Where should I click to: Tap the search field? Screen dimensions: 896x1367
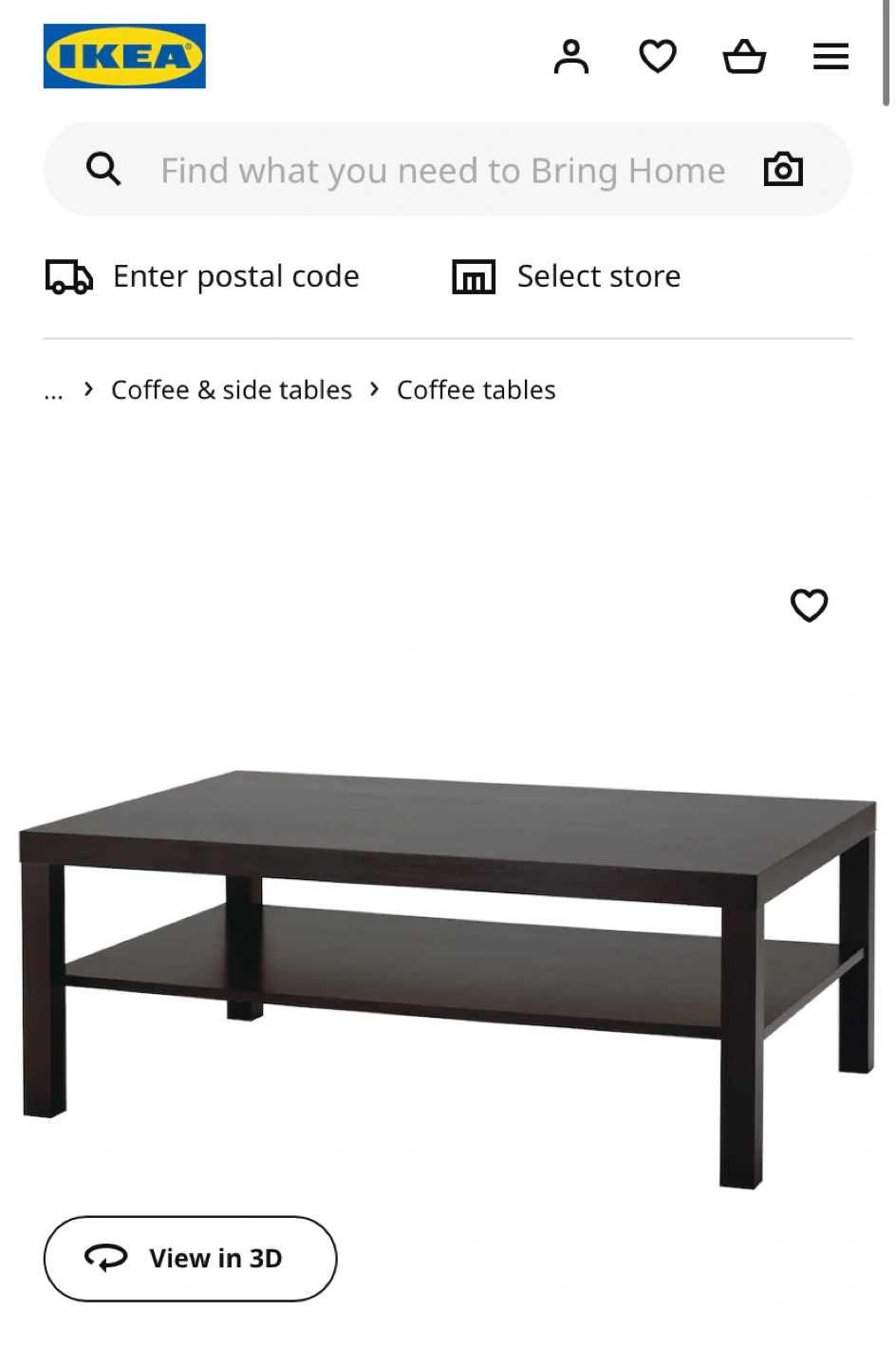442,170
